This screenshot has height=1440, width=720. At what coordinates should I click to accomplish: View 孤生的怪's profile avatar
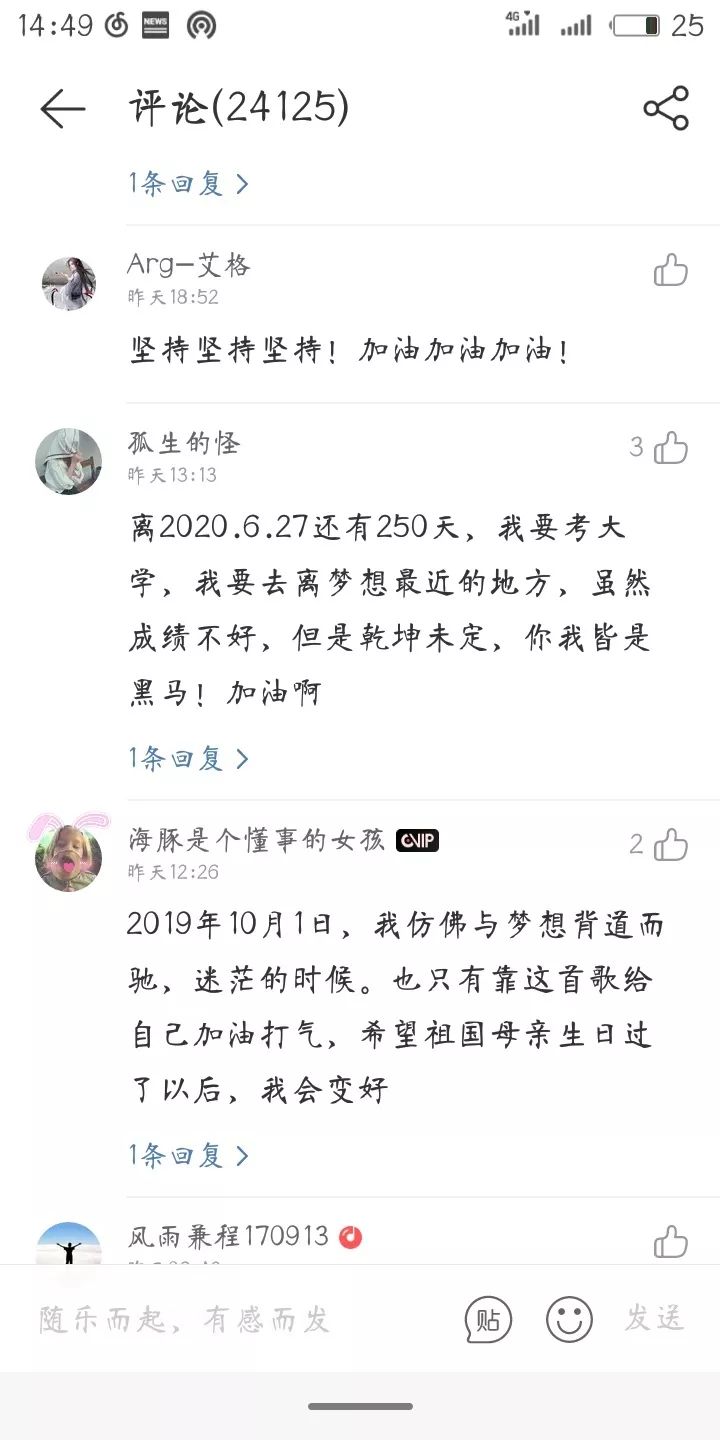(x=69, y=461)
